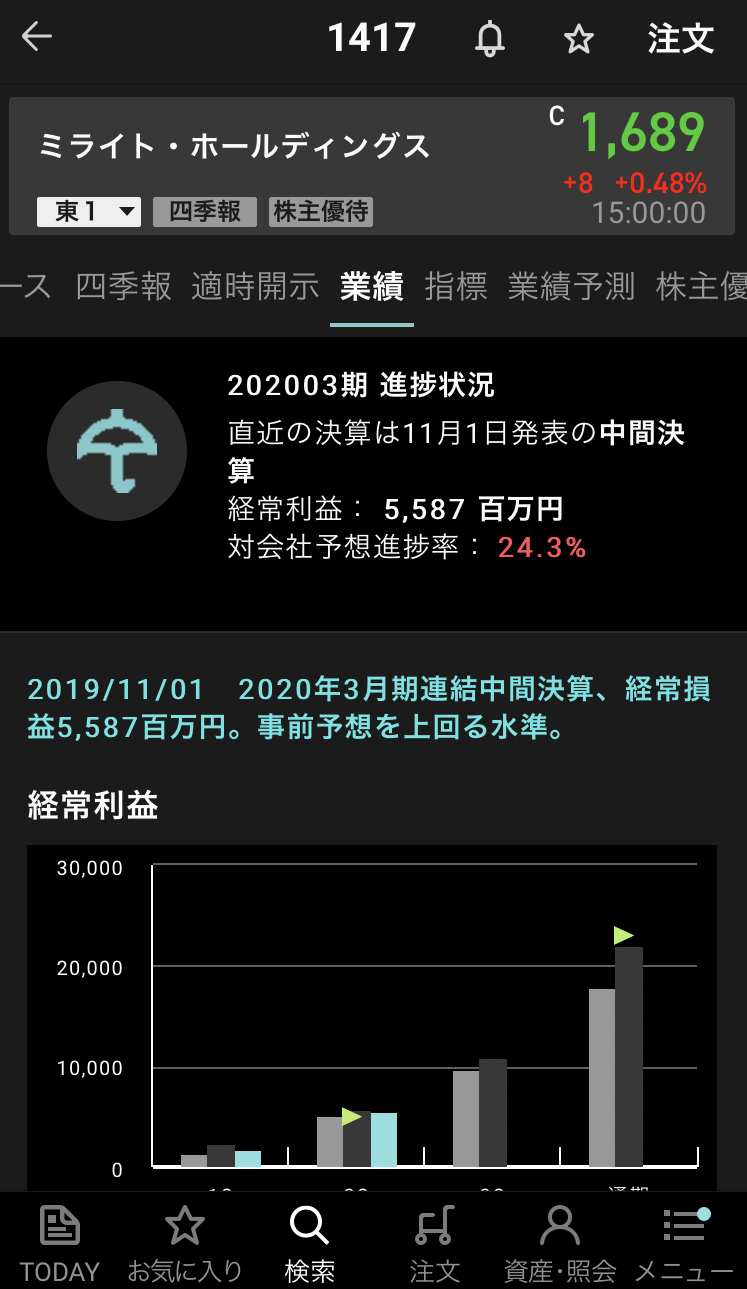Go to the TODAY tab

pos(60,1243)
